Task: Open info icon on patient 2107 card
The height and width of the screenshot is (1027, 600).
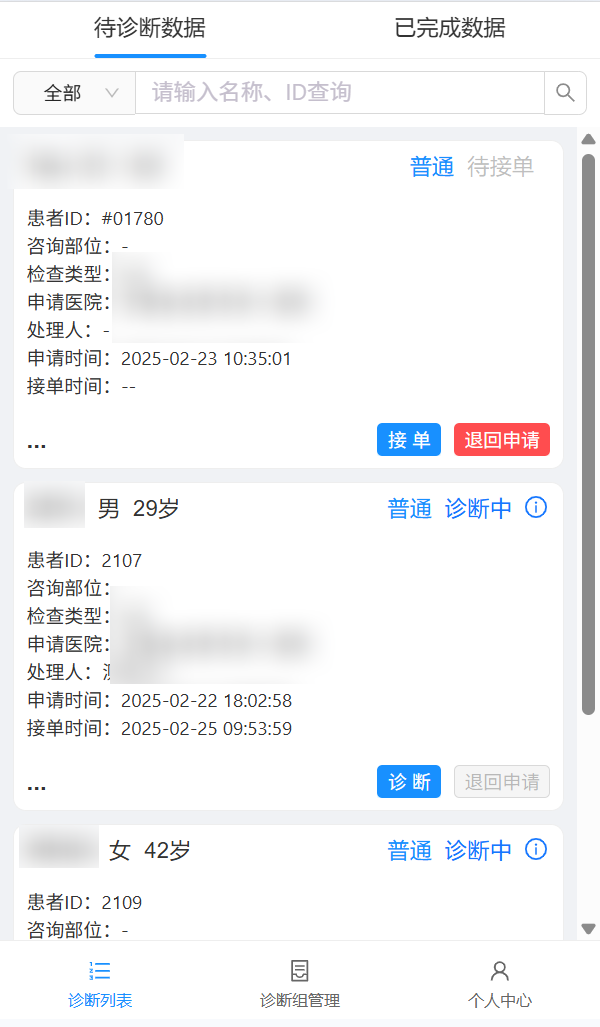Action: (x=536, y=508)
